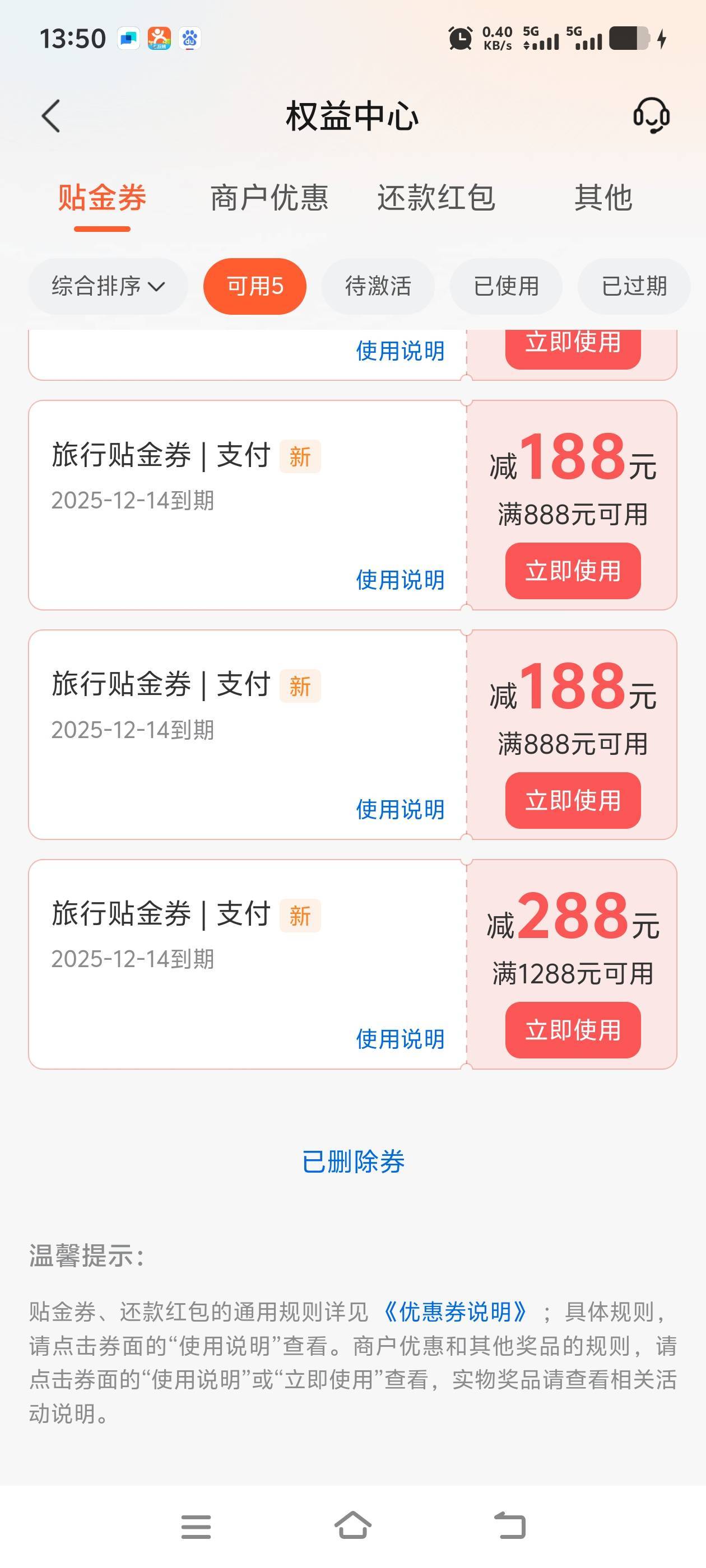Tap 立即使用 on the 减288元 coupon
Viewport: 706px width, 1568px height.
[573, 1030]
